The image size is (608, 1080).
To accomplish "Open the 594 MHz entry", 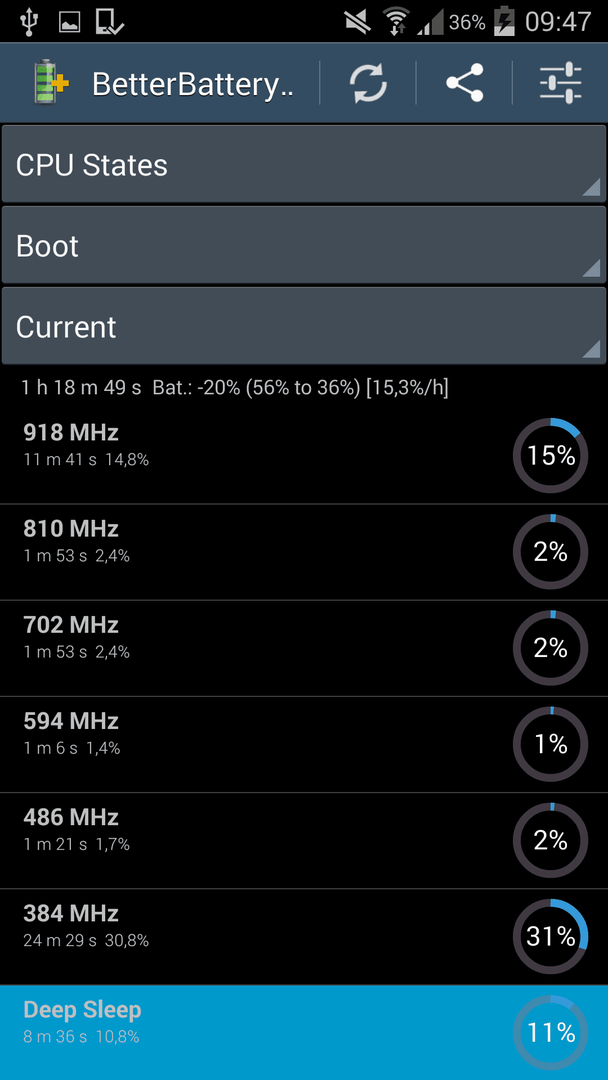I will pyautogui.click(x=304, y=745).
